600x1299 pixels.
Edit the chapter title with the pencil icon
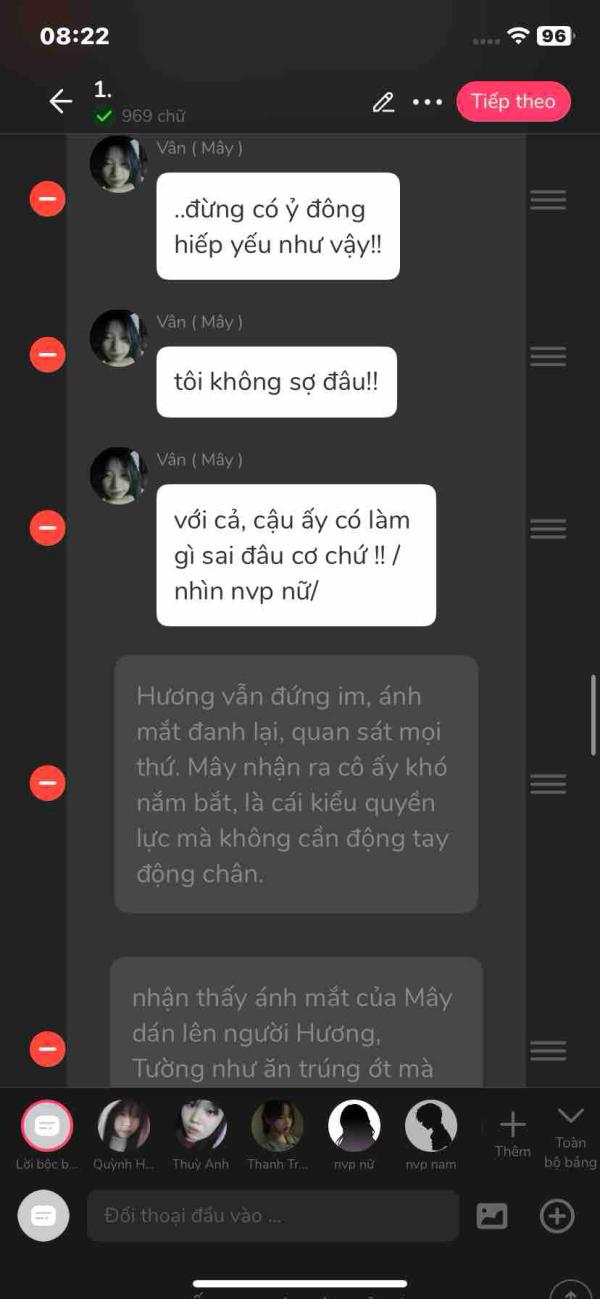click(x=383, y=102)
